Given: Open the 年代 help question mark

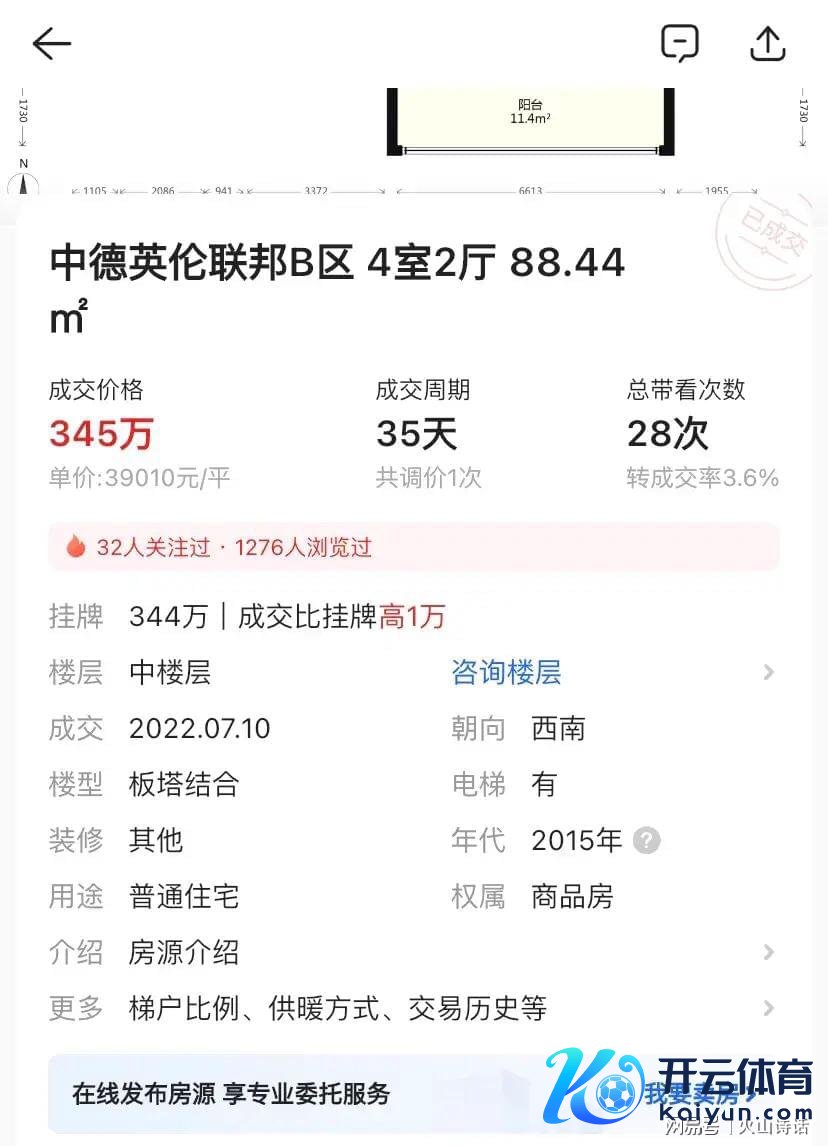Looking at the screenshot, I should pyautogui.click(x=647, y=841).
